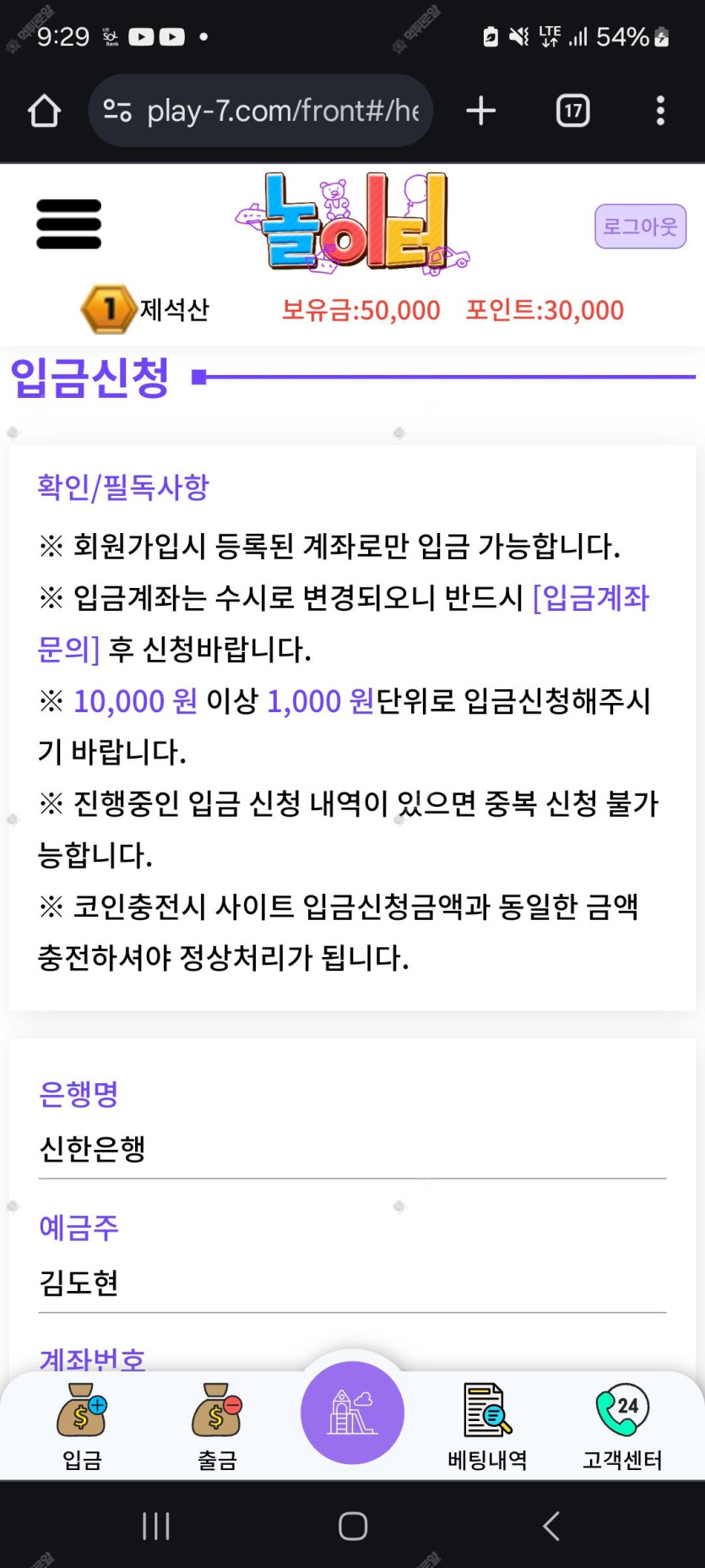
Task: Open the hamburger menu
Action: click(x=68, y=224)
